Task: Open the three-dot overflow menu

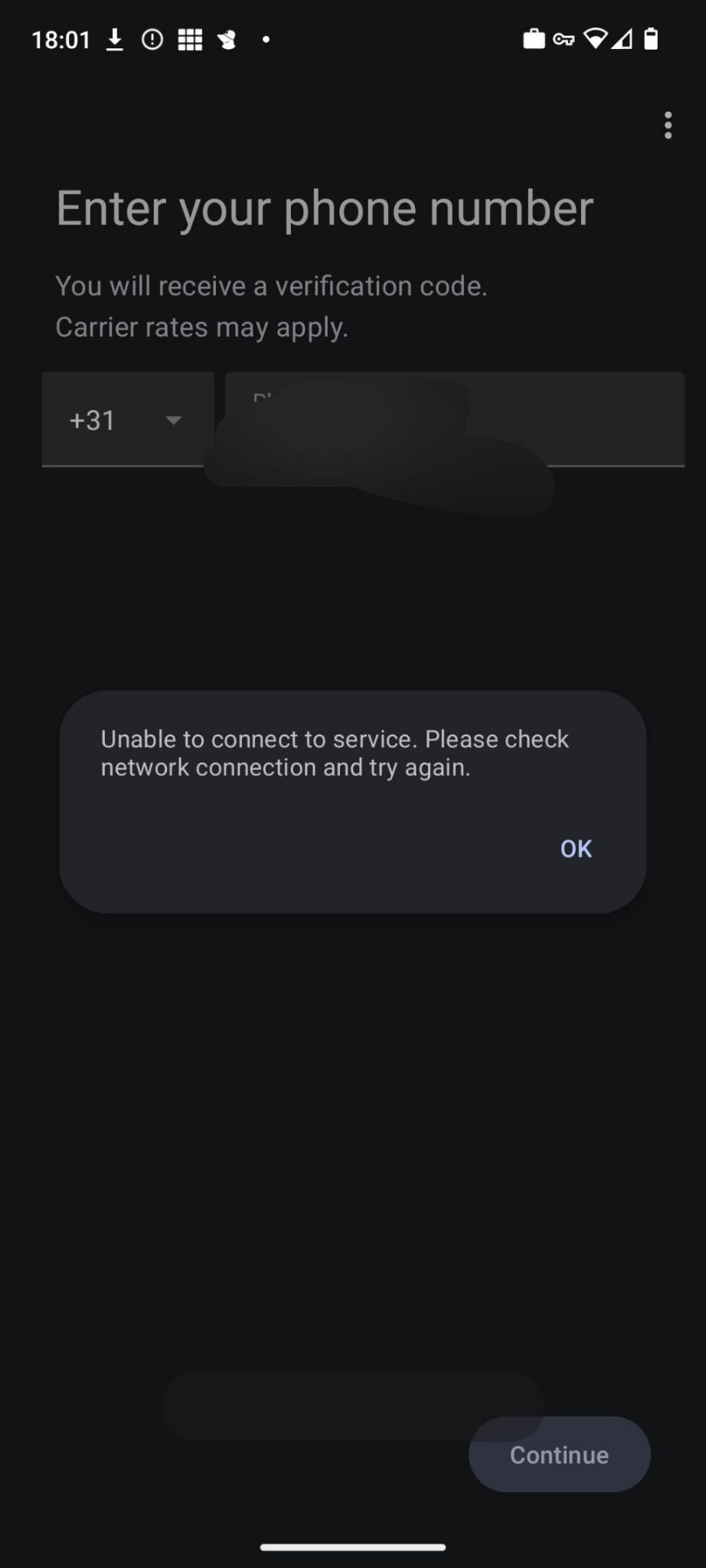Action: pyautogui.click(x=667, y=125)
